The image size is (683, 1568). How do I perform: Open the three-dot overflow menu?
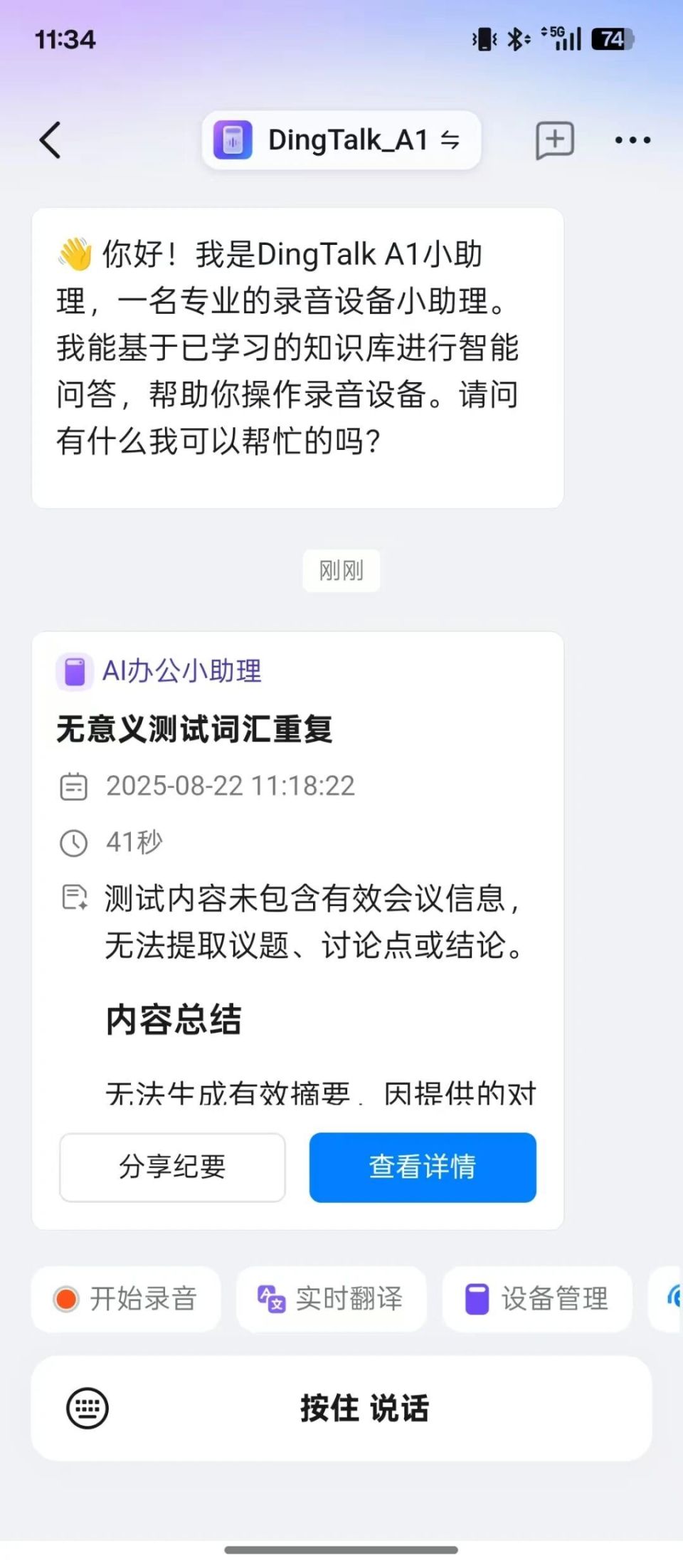632,140
